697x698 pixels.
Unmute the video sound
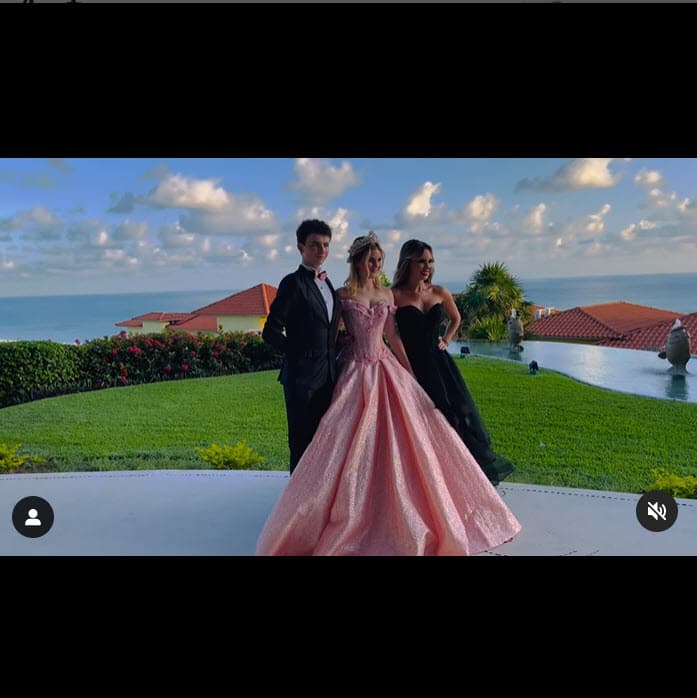point(656,511)
